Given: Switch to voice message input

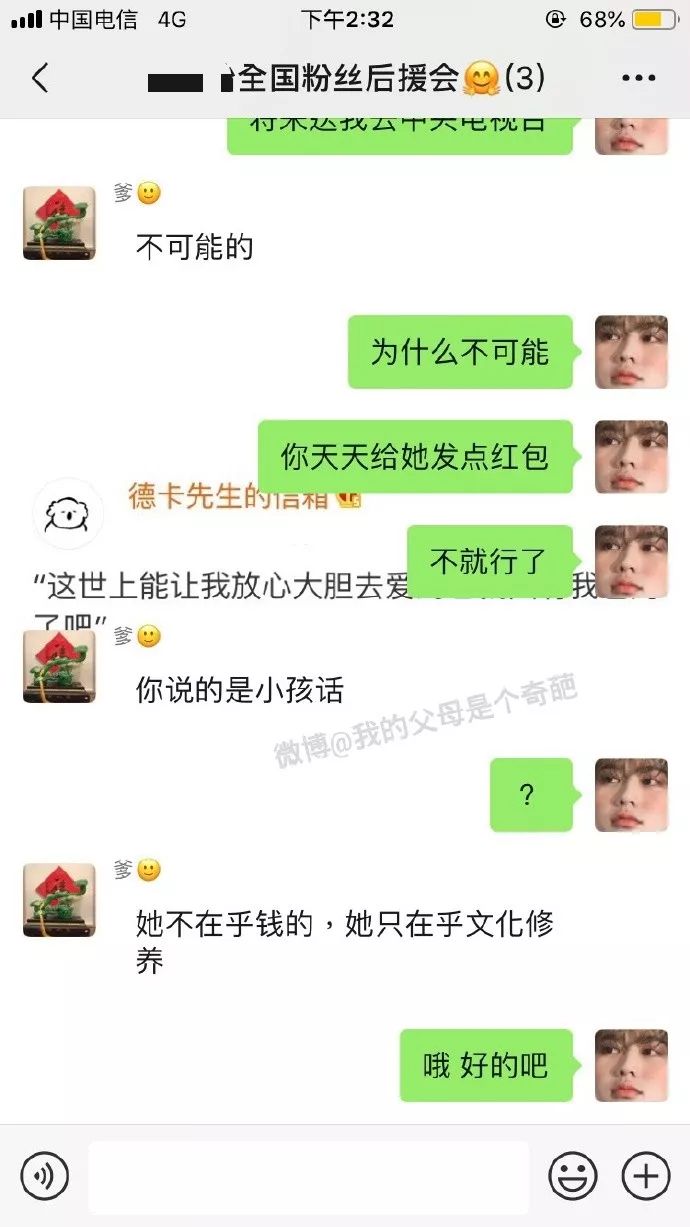Looking at the screenshot, I should tap(45, 1175).
